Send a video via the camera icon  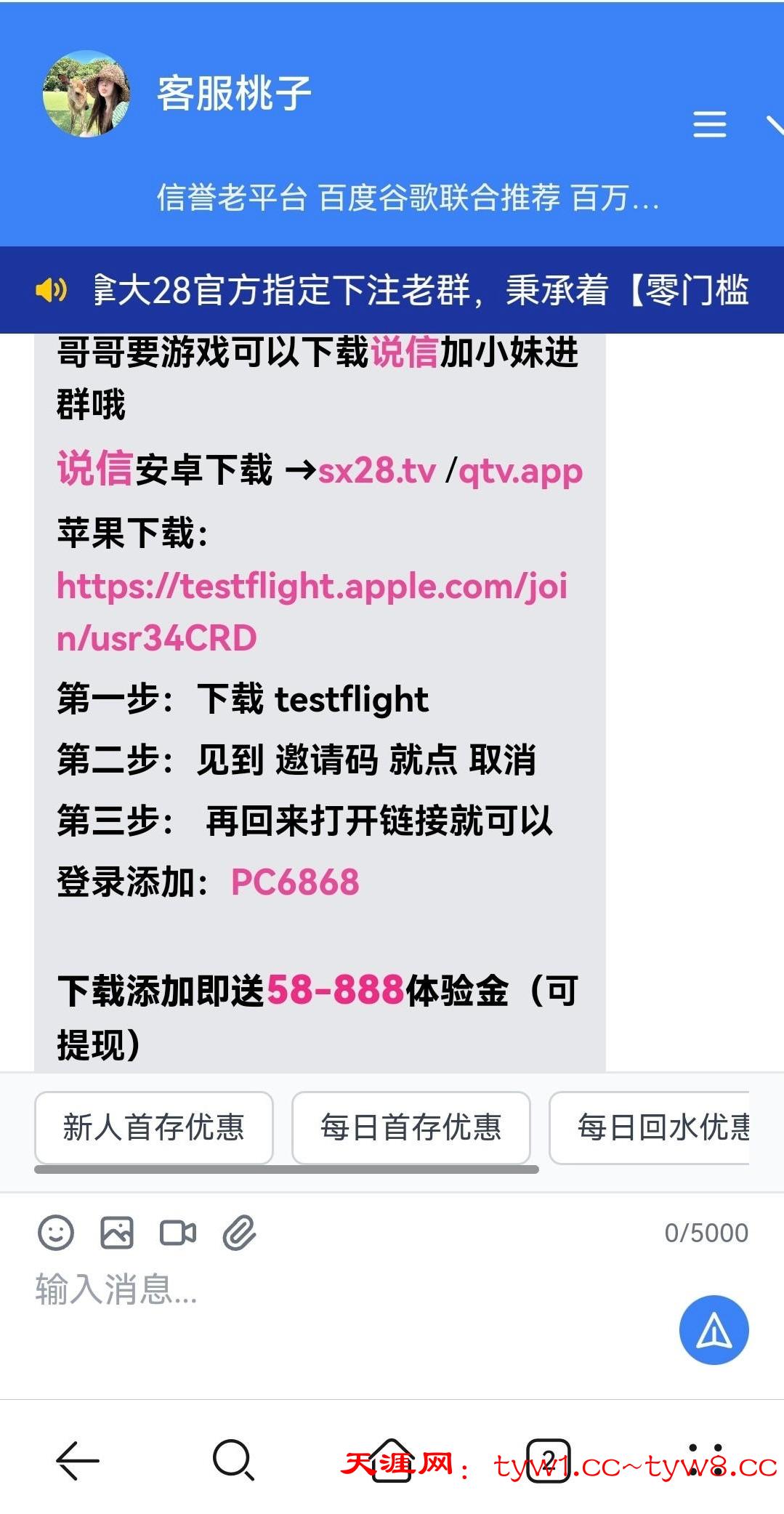point(178,1233)
